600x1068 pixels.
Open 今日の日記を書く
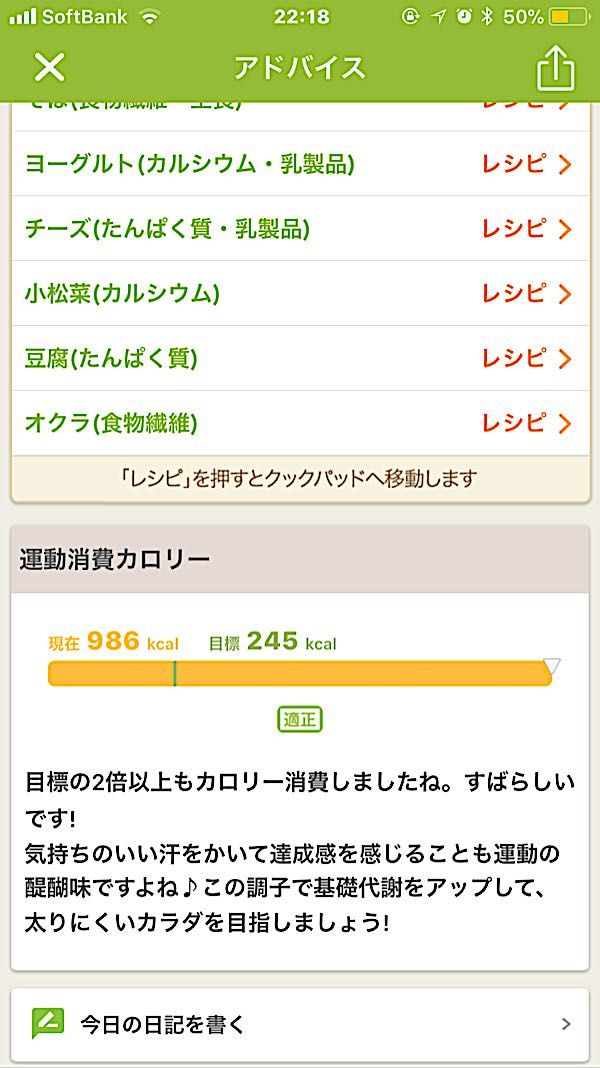click(300, 1024)
